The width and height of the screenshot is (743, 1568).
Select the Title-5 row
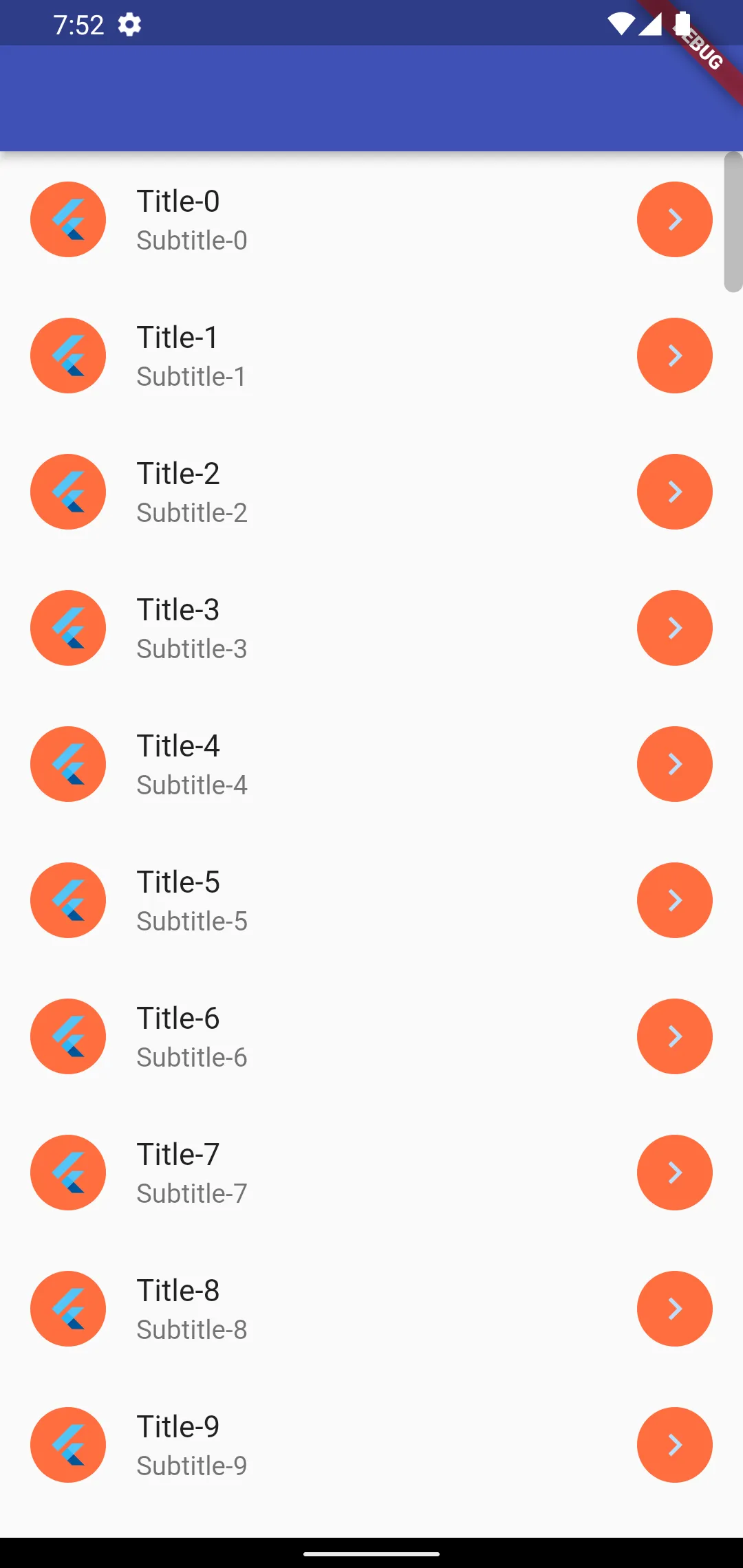click(371, 900)
